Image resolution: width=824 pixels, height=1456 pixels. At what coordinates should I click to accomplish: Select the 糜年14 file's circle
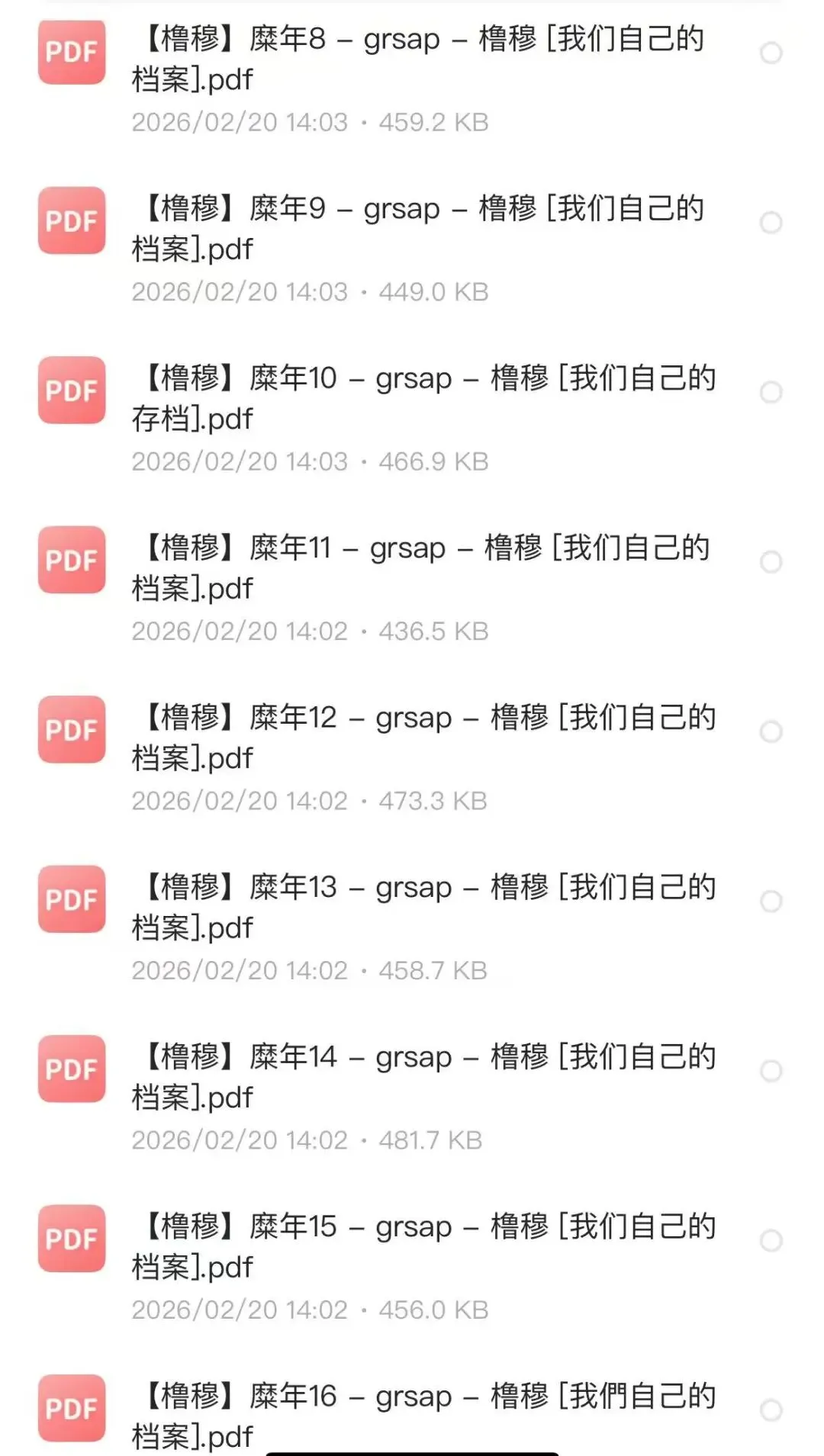coord(771,1071)
